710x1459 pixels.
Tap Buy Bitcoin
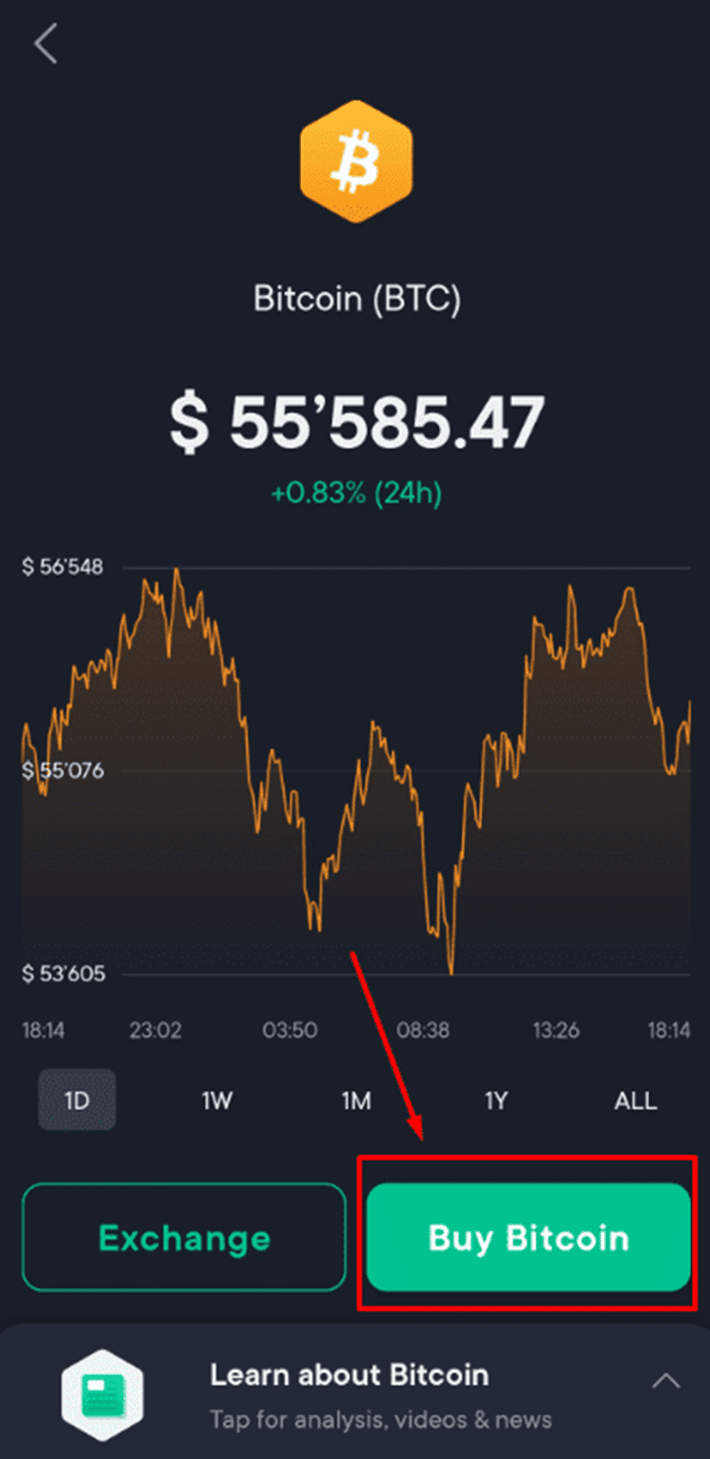pyautogui.click(x=528, y=1238)
